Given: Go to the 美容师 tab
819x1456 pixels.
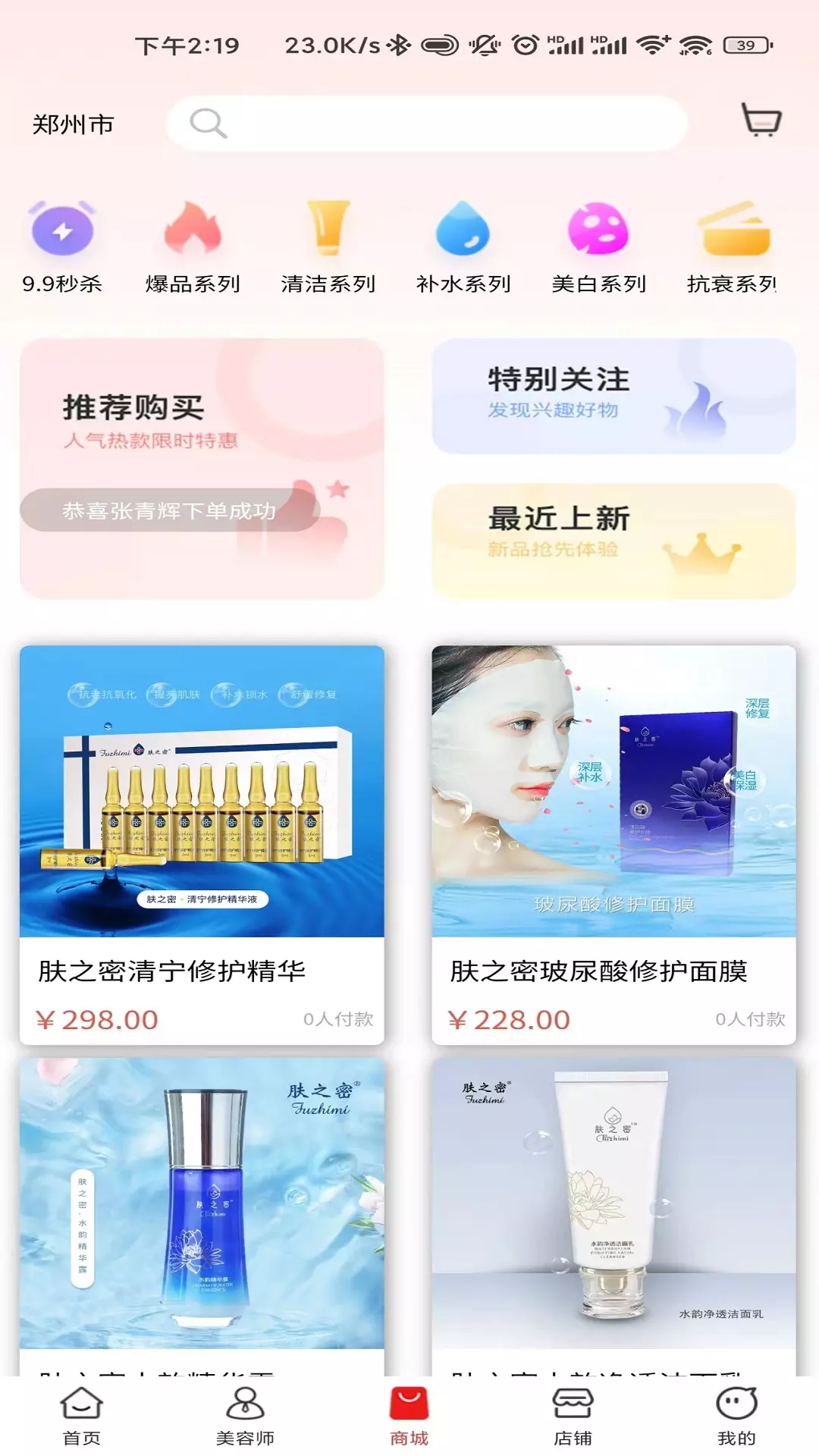Looking at the screenshot, I should tap(245, 1416).
